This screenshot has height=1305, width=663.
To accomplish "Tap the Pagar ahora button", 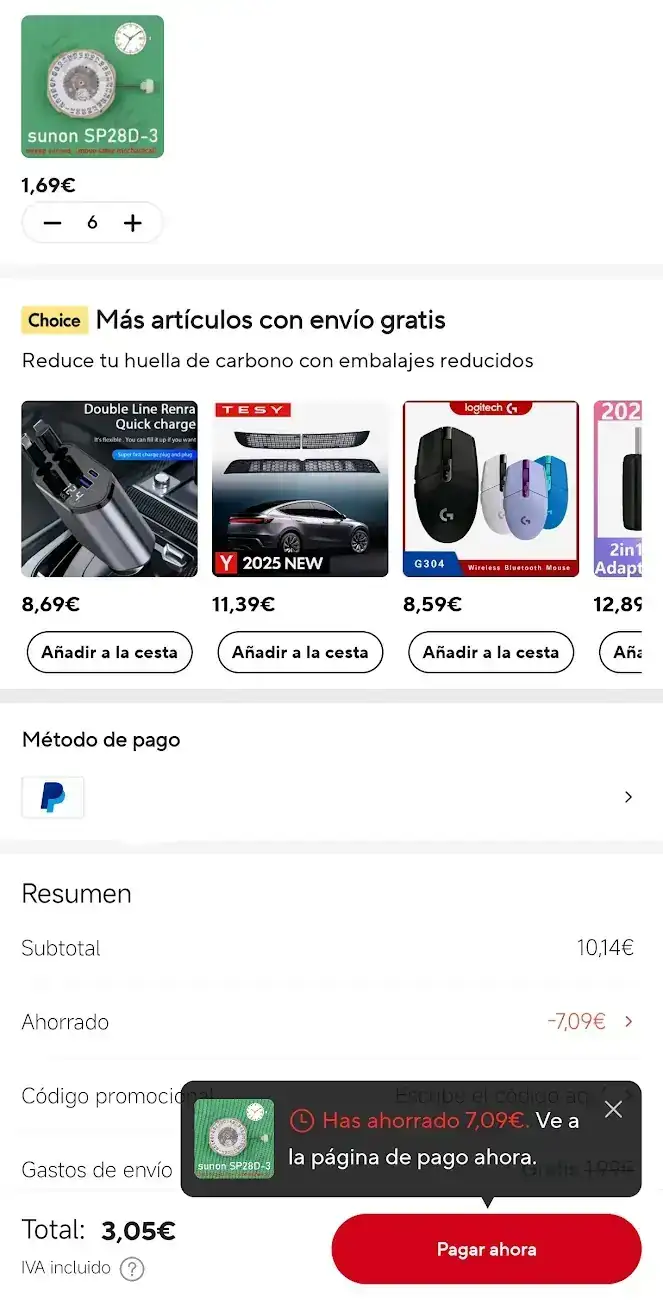I will [x=486, y=1249].
